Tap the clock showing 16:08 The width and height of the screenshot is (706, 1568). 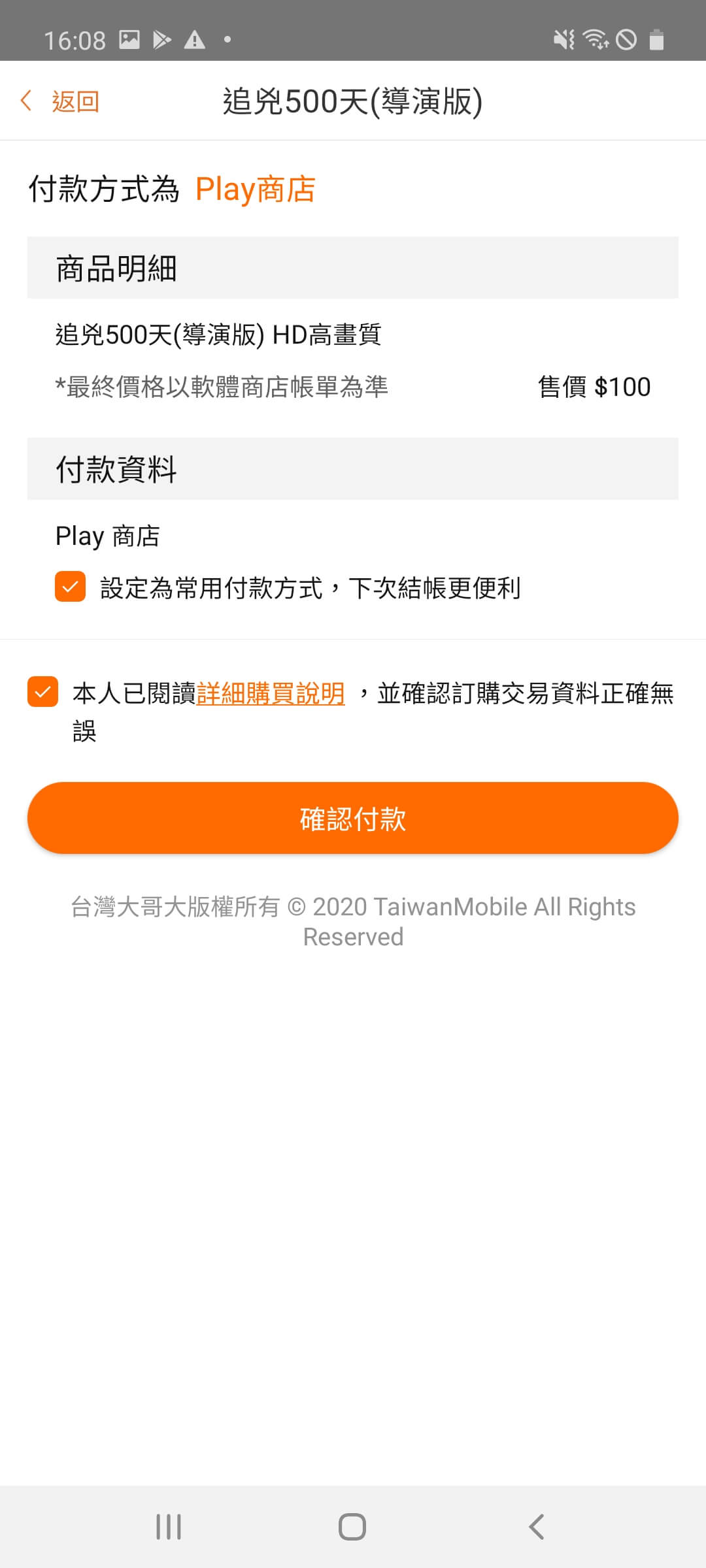click(x=75, y=39)
